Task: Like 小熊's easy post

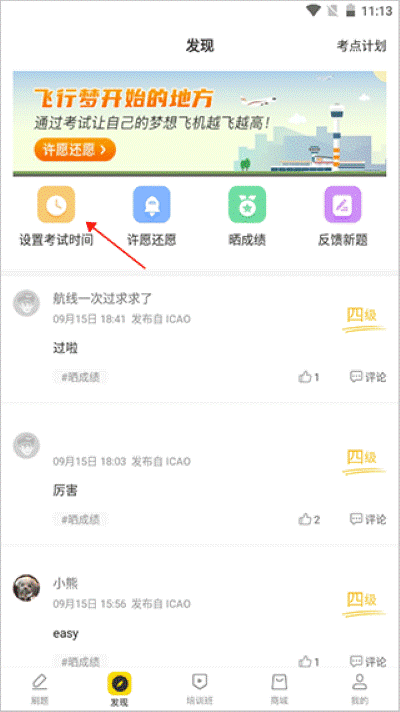Action: 309,662
